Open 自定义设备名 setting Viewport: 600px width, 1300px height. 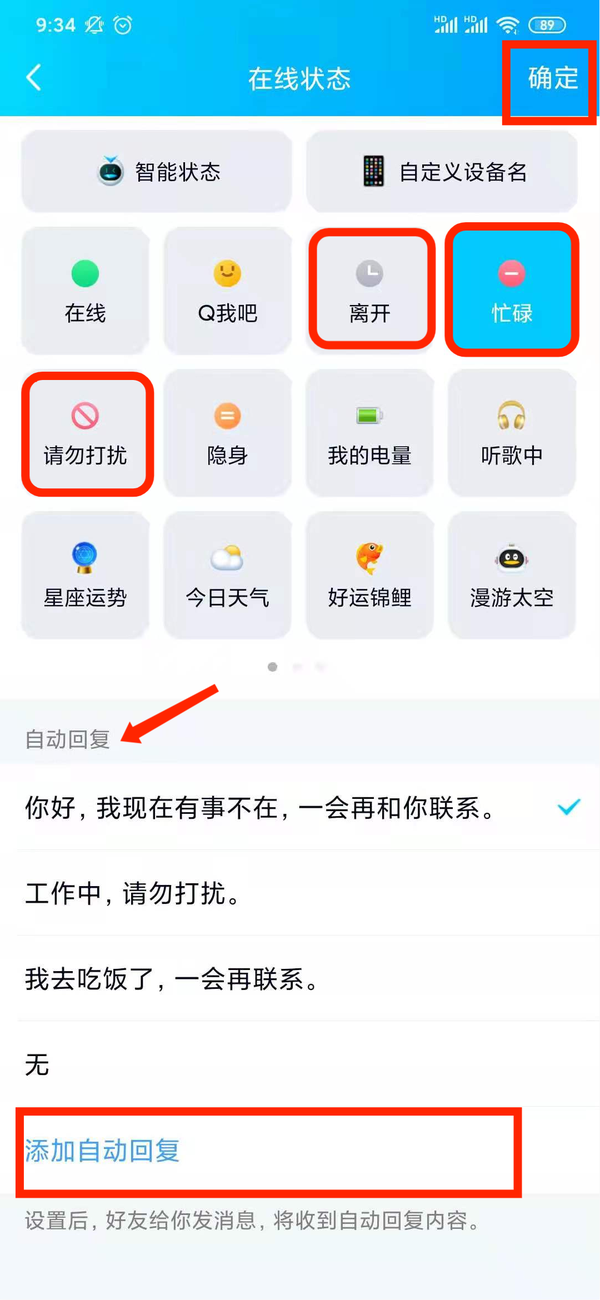click(x=442, y=172)
